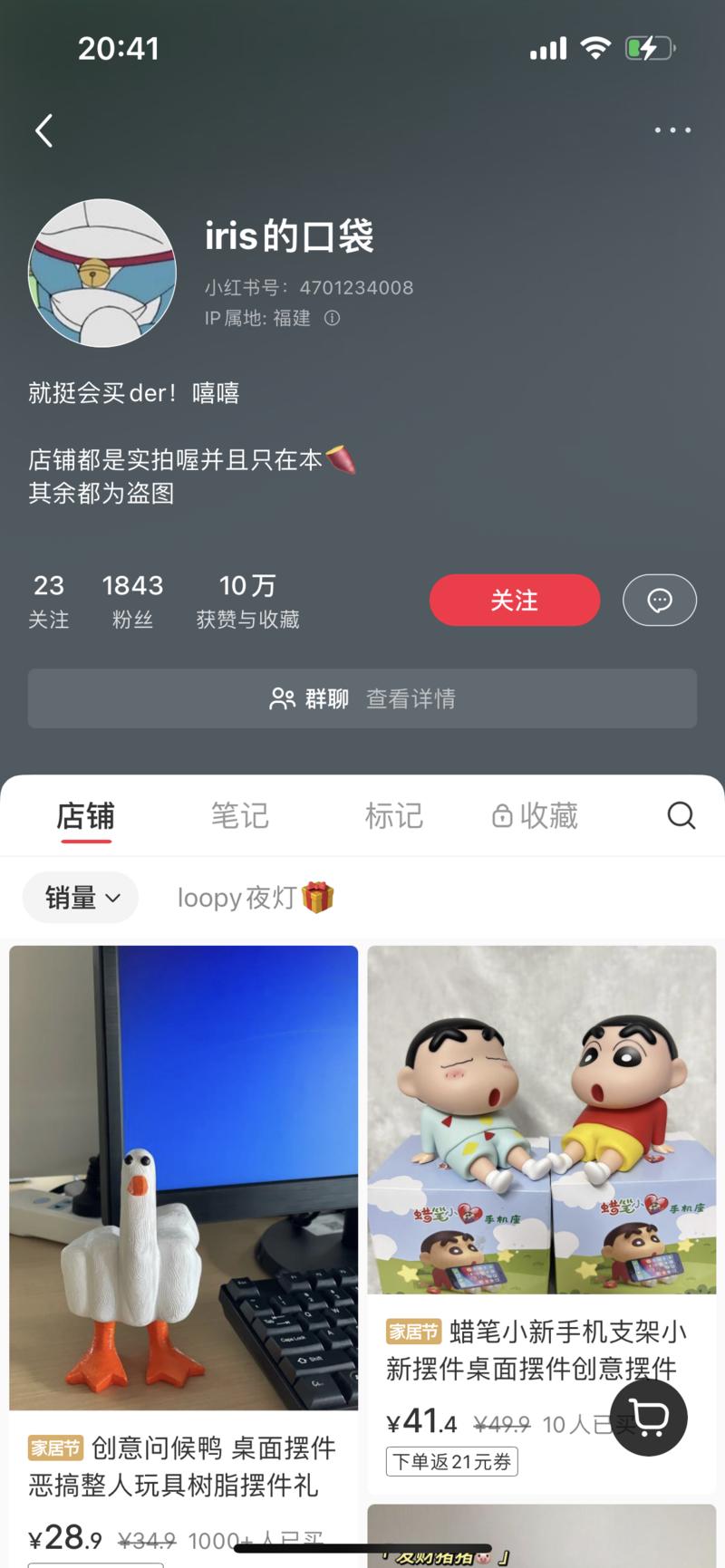725x1568 pixels.
Task: Tap the back arrow at top left
Action: click(43, 130)
